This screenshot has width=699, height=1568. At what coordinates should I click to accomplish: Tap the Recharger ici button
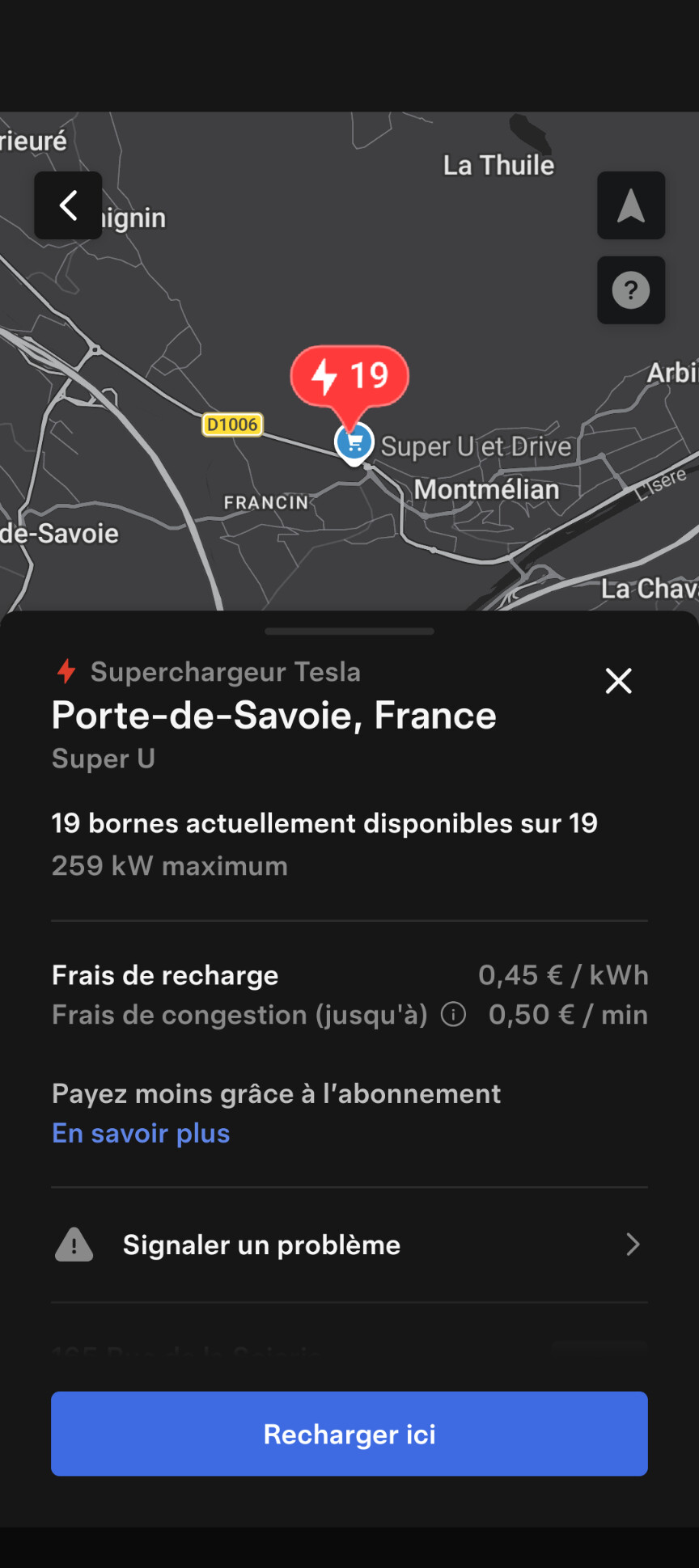click(x=349, y=1434)
